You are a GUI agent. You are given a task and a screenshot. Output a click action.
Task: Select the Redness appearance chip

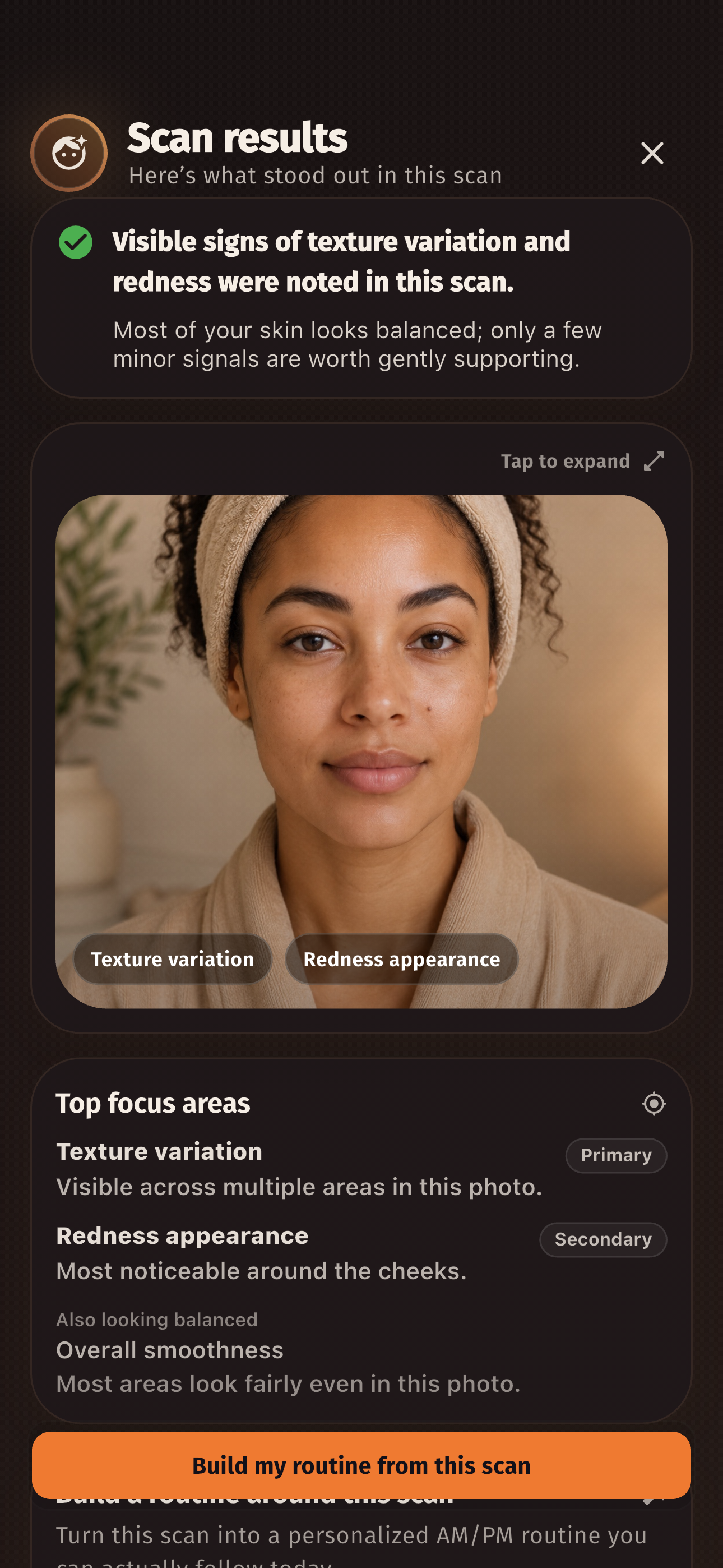point(402,959)
